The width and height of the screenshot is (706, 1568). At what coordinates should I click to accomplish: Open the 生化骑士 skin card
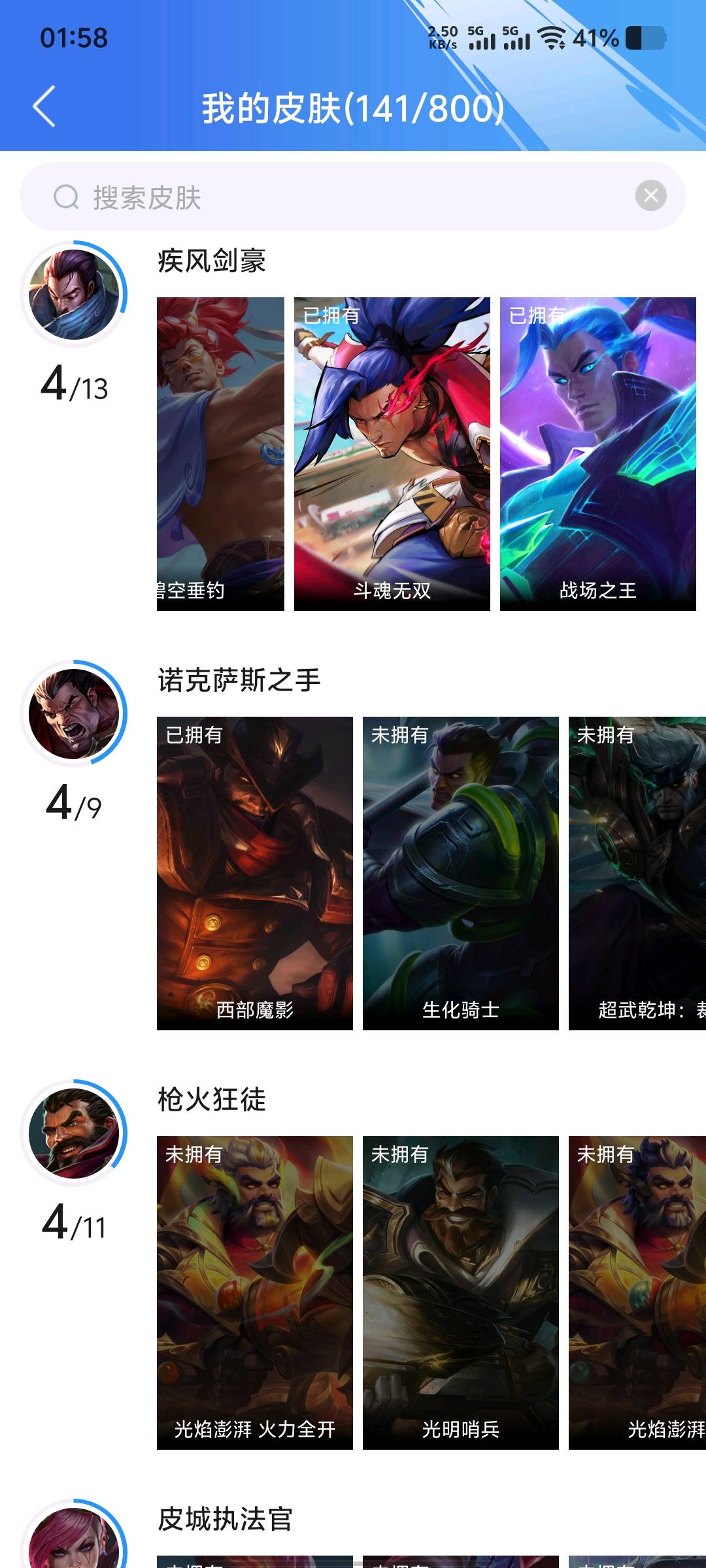tap(460, 873)
